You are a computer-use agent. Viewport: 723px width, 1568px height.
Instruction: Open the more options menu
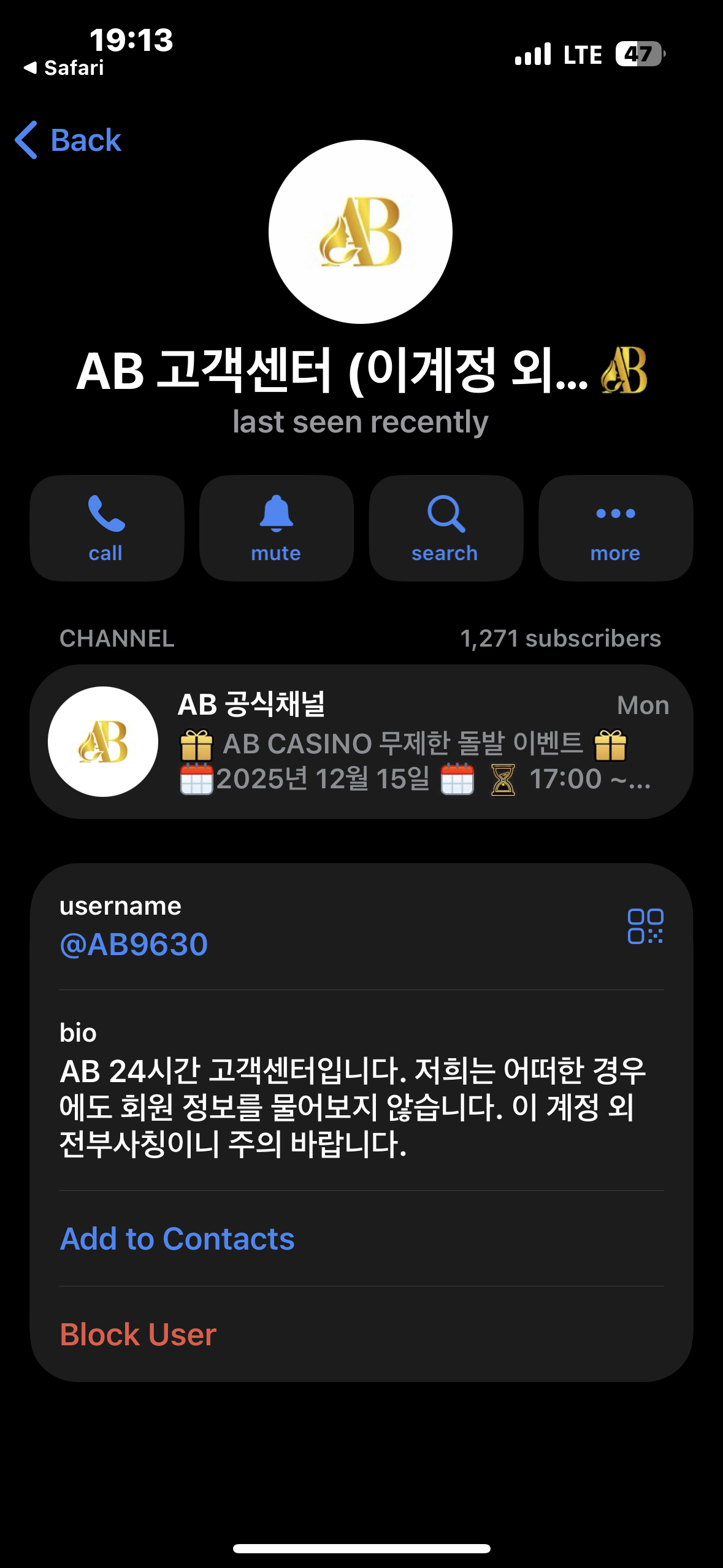616,528
